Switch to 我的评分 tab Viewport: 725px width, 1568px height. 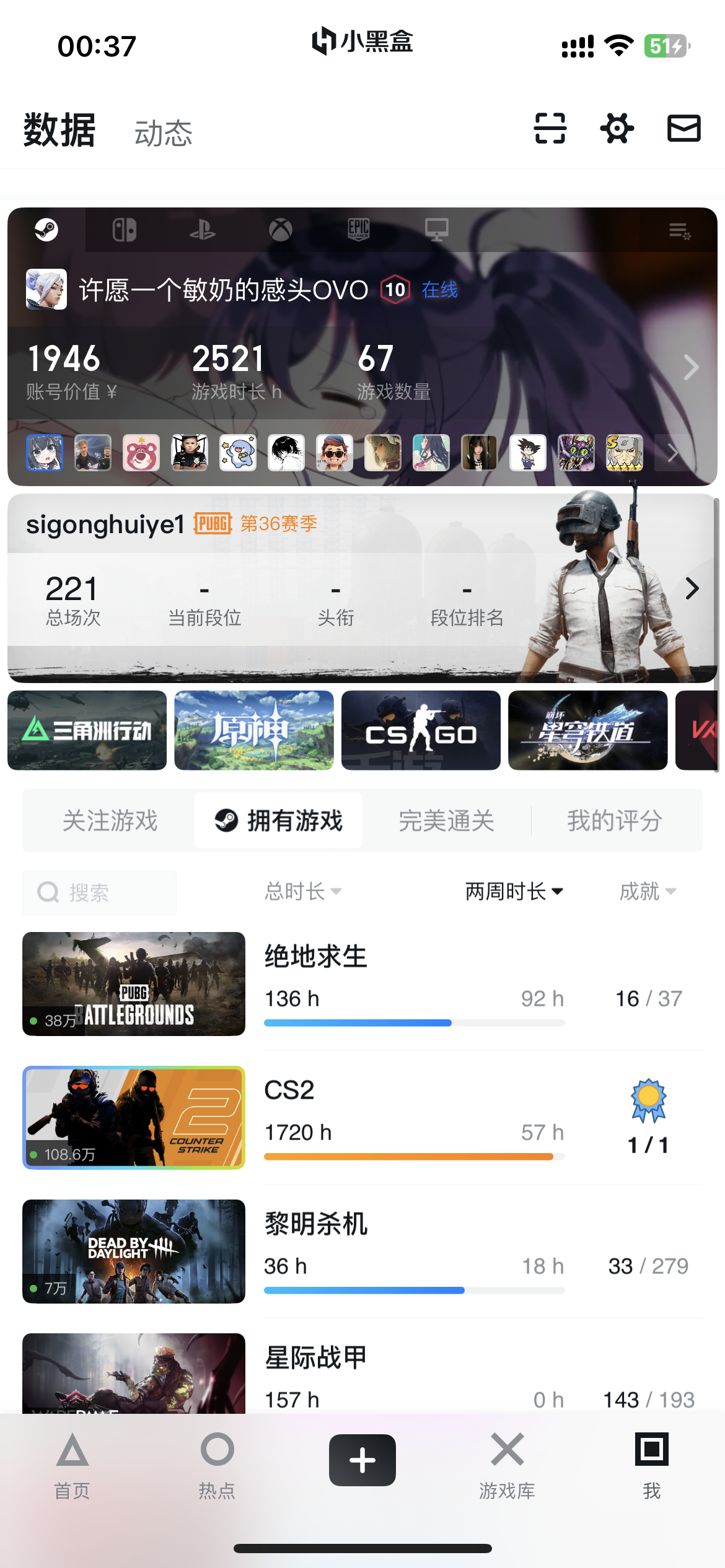coord(615,821)
